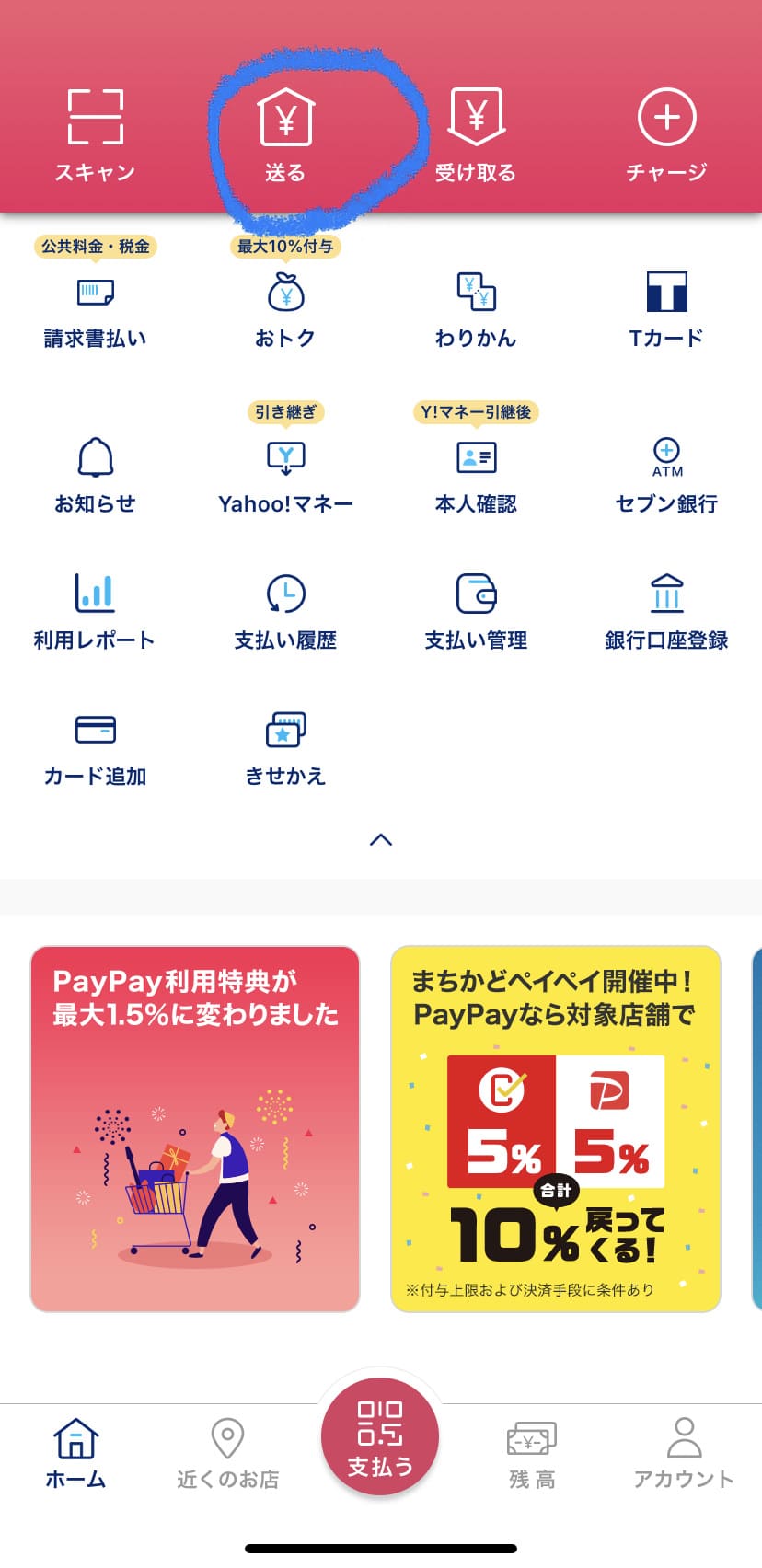Check 支払い履歴 payment history
Image resolution: width=762 pixels, height=1568 pixels.
click(x=285, y=612)
